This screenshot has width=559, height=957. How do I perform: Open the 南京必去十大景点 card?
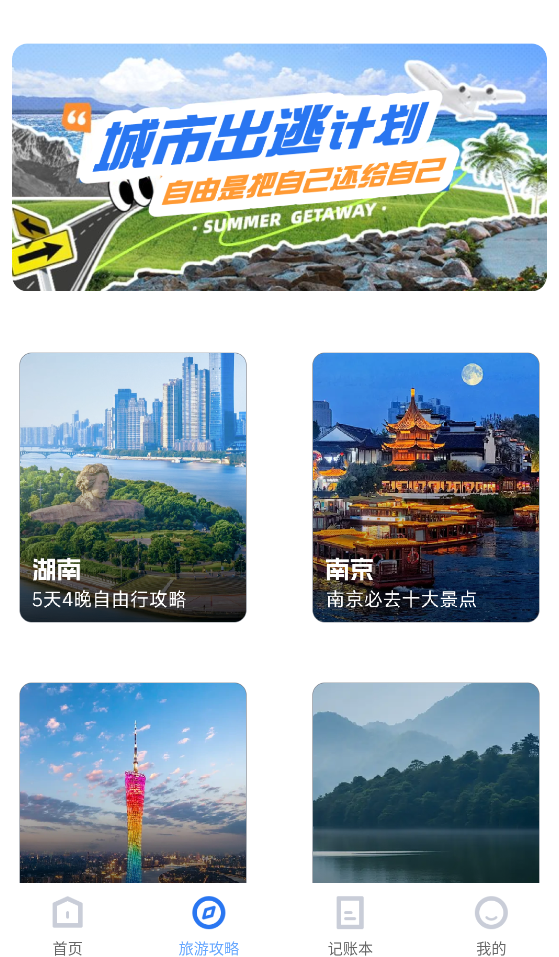(426, 487)
